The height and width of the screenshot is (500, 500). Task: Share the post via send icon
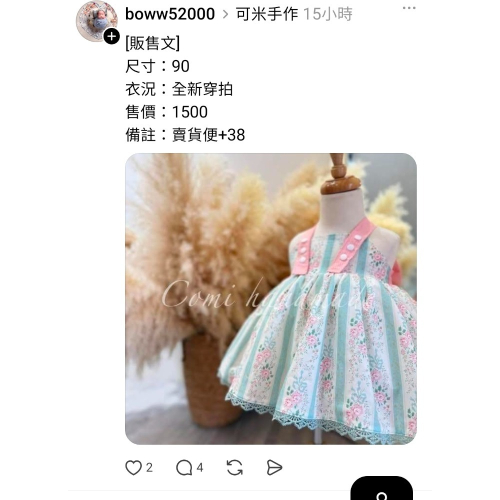click(274, 467)
